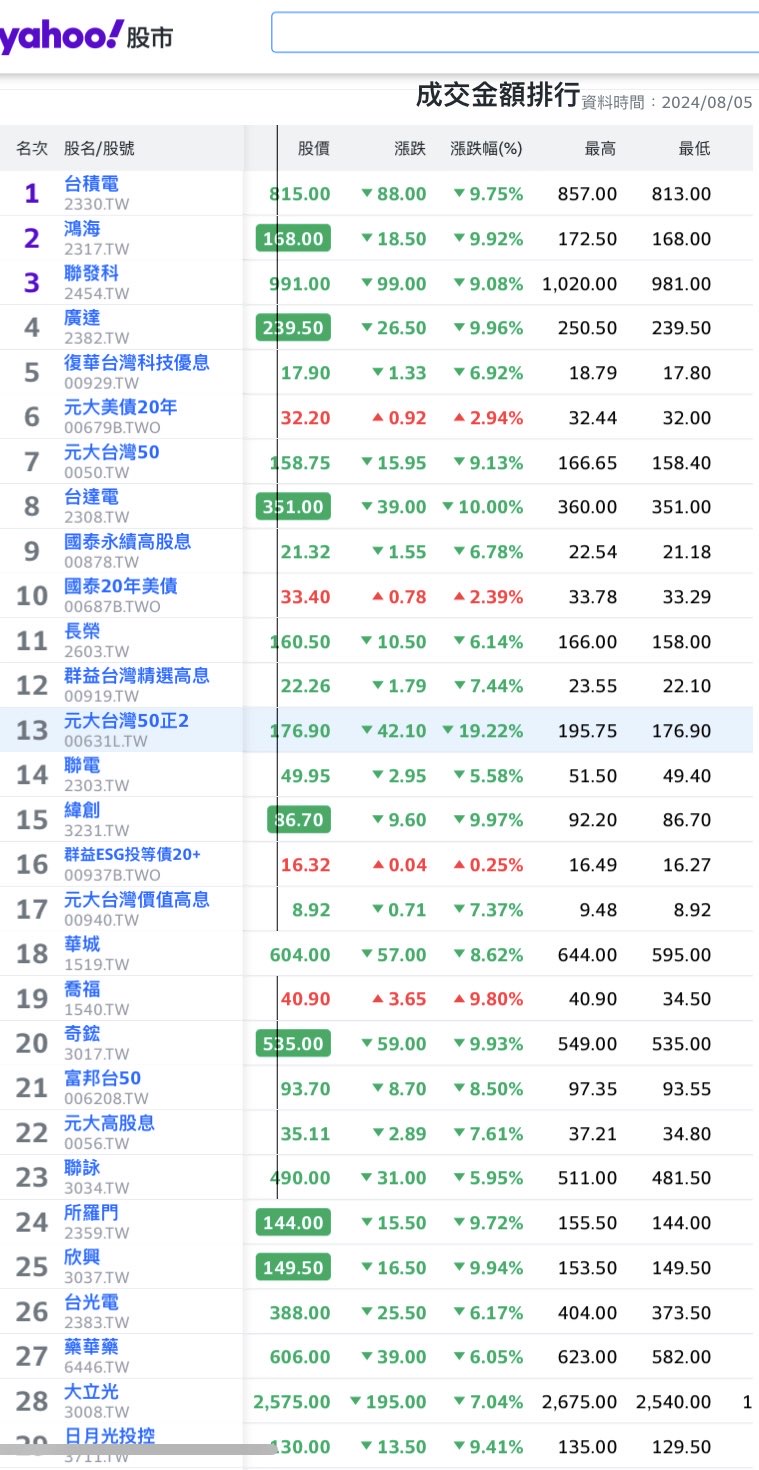
Task: Open 聯電 2303.TW
Action: coord(82,765)
